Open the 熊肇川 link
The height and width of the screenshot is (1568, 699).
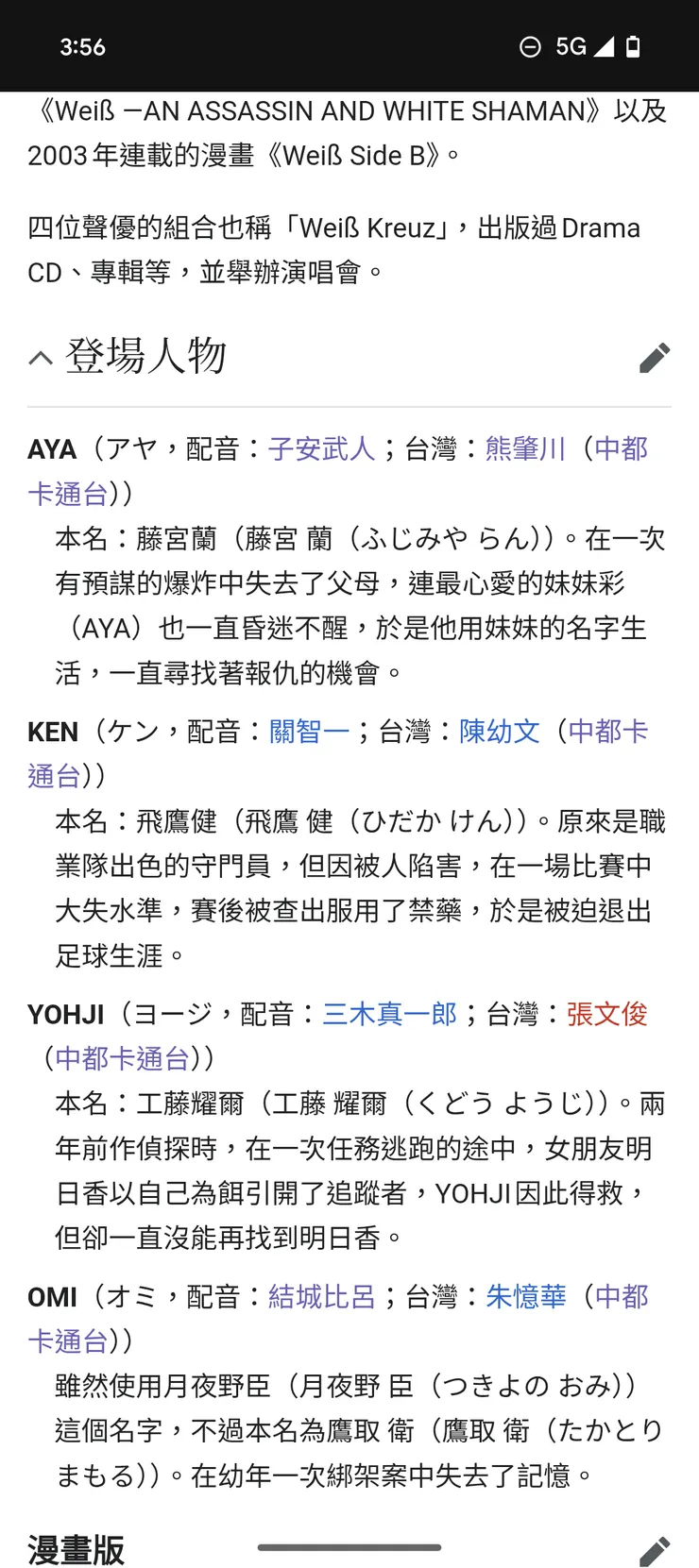(x=524, y=448)
